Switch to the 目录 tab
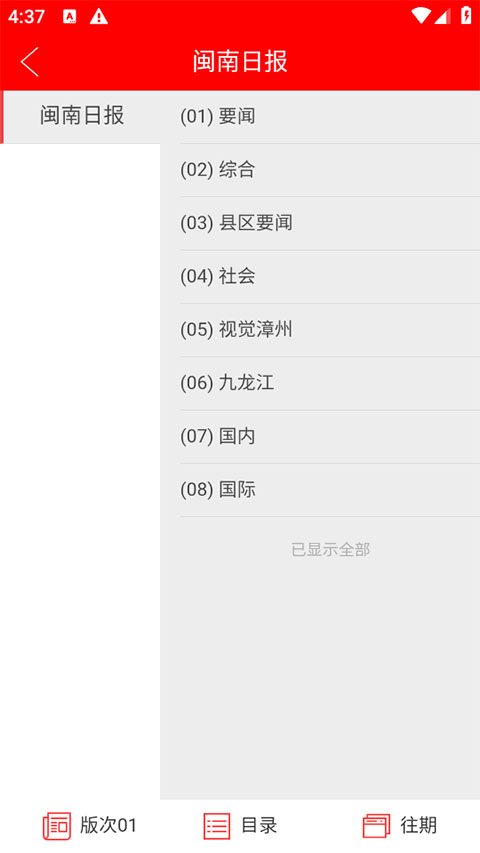This screenshot has height=853, width=480. [240, 826]
